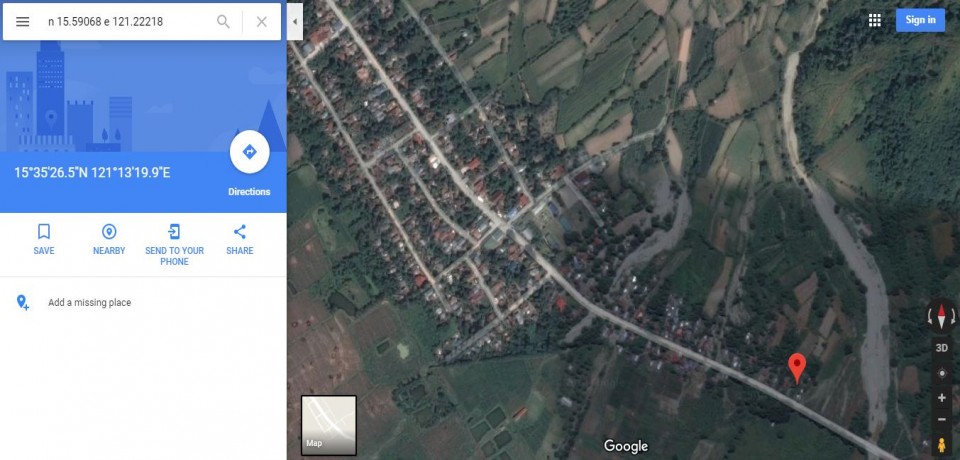Add a missing place
960x460 pixels.
(89, 302)
